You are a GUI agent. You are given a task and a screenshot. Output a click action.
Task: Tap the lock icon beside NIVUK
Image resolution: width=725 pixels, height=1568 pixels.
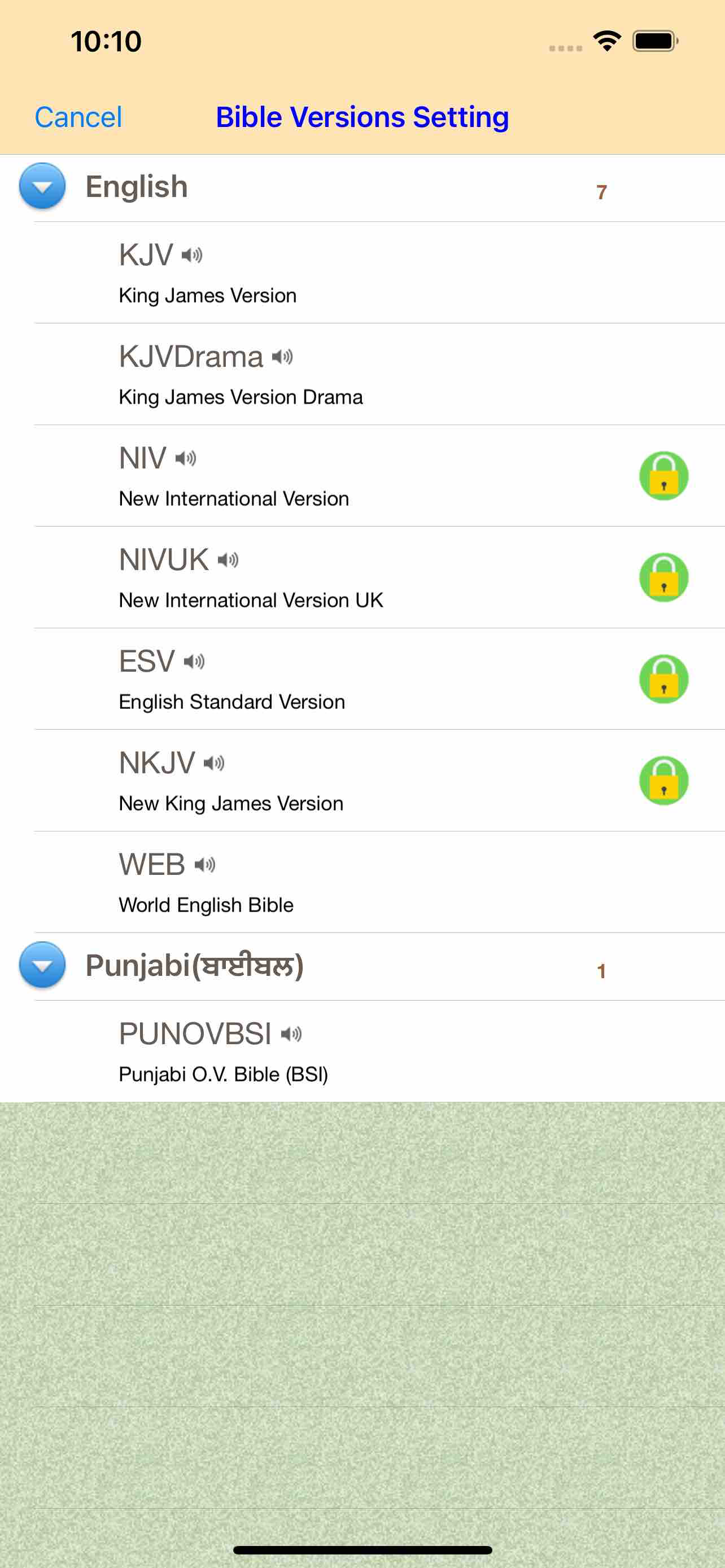click(x=663, y=577)
